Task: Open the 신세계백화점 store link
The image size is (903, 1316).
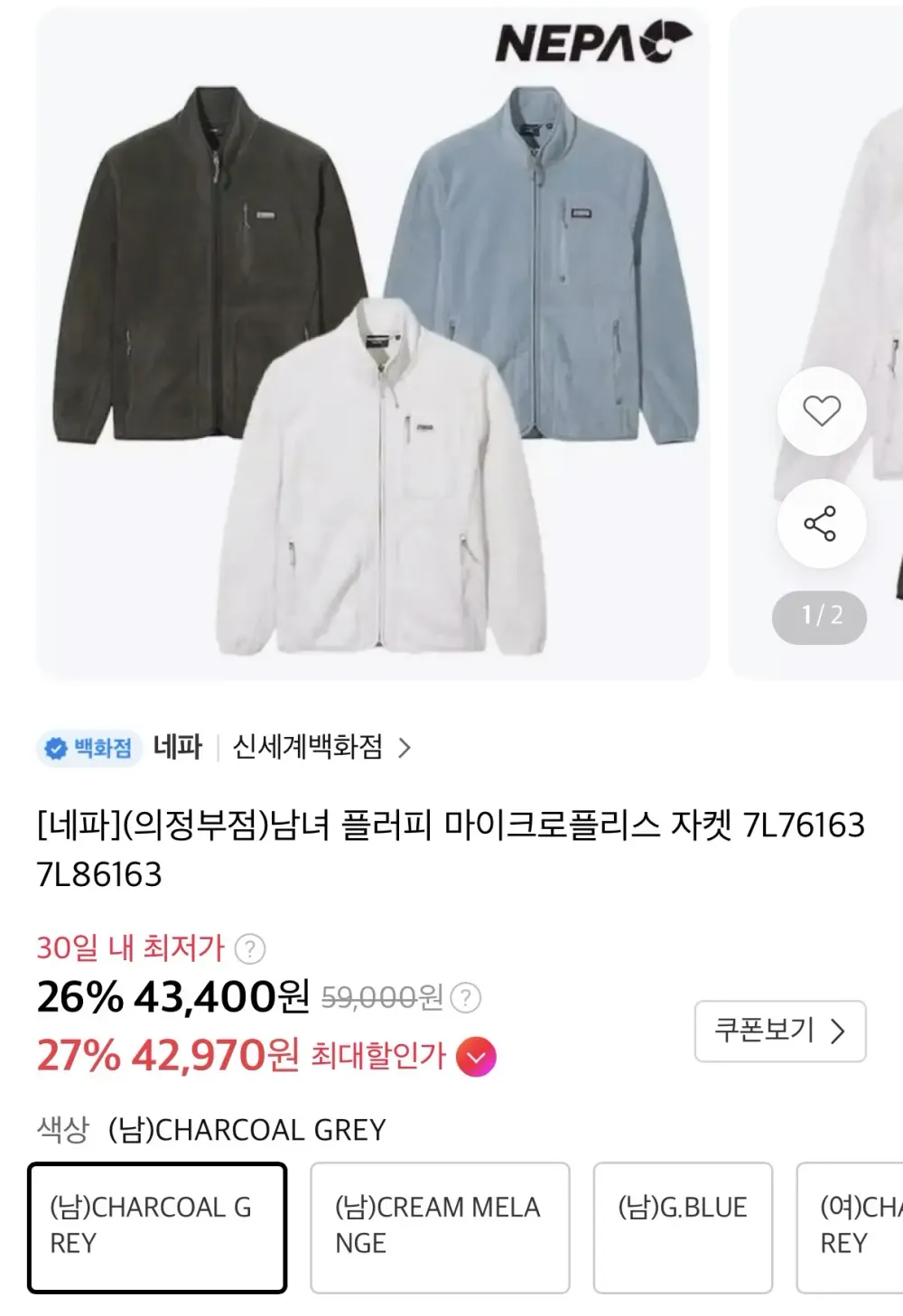Action: click(321, 748)
